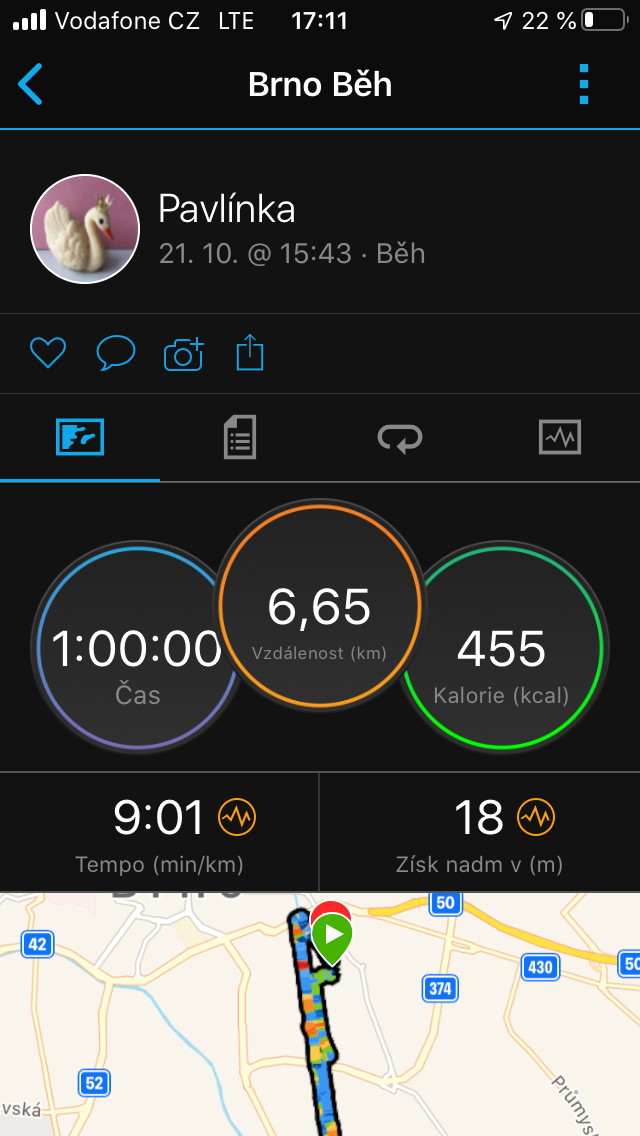Select the overview map tab
The image size is (640, 1136).
80,438
